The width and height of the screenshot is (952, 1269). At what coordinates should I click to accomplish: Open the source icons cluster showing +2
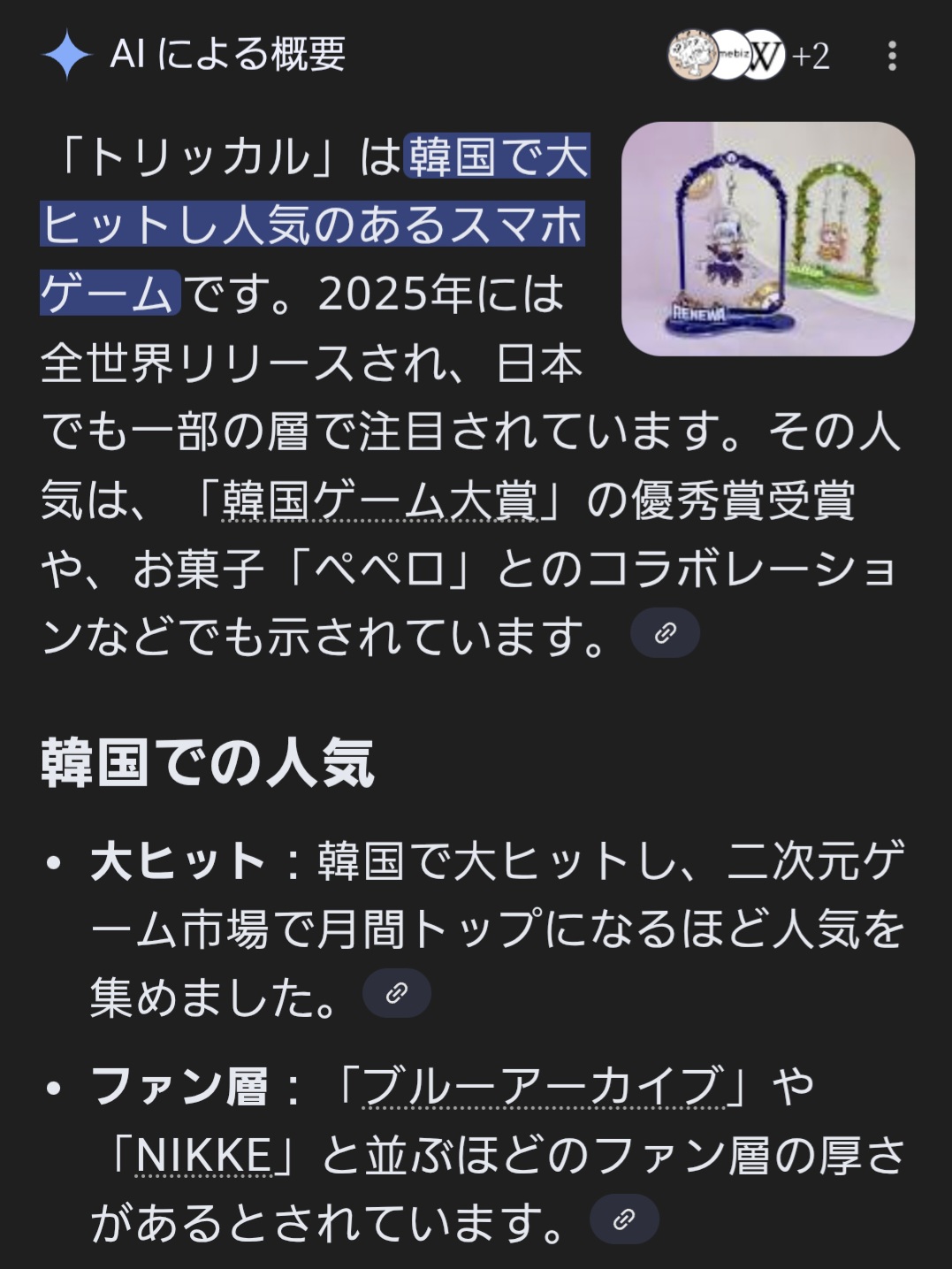(749, 56)
